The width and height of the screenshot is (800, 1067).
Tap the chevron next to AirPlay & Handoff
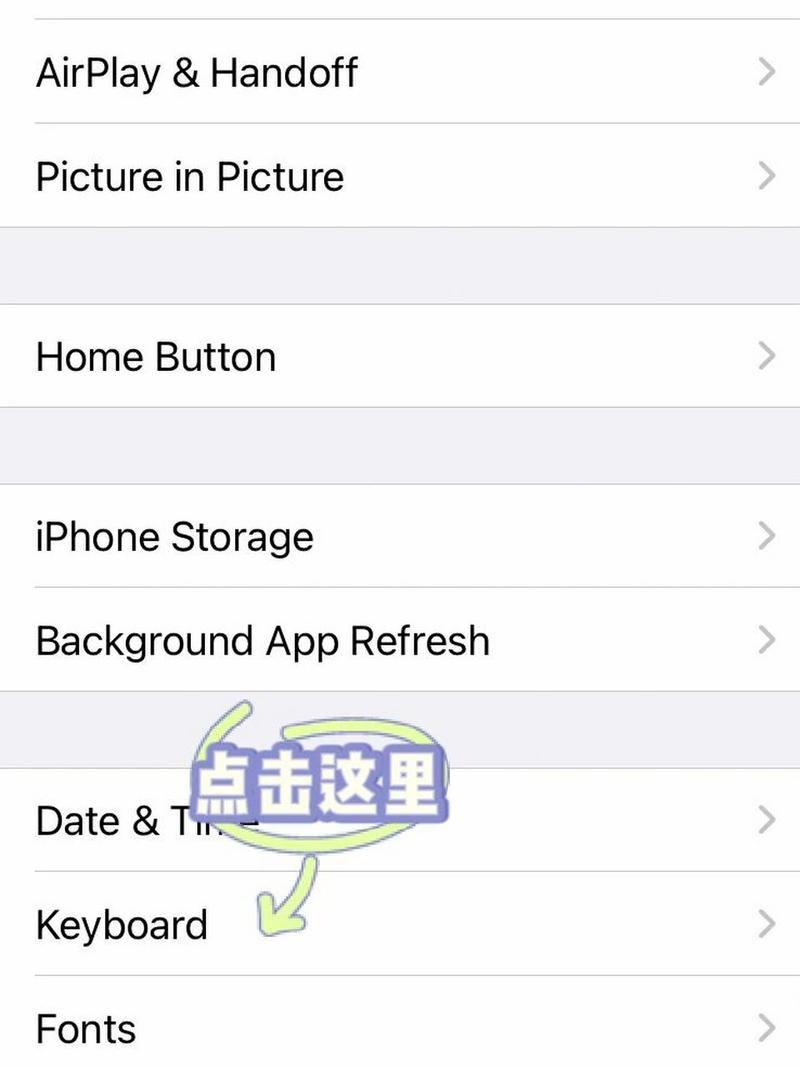pyautogui.click(x=768, y=72)
